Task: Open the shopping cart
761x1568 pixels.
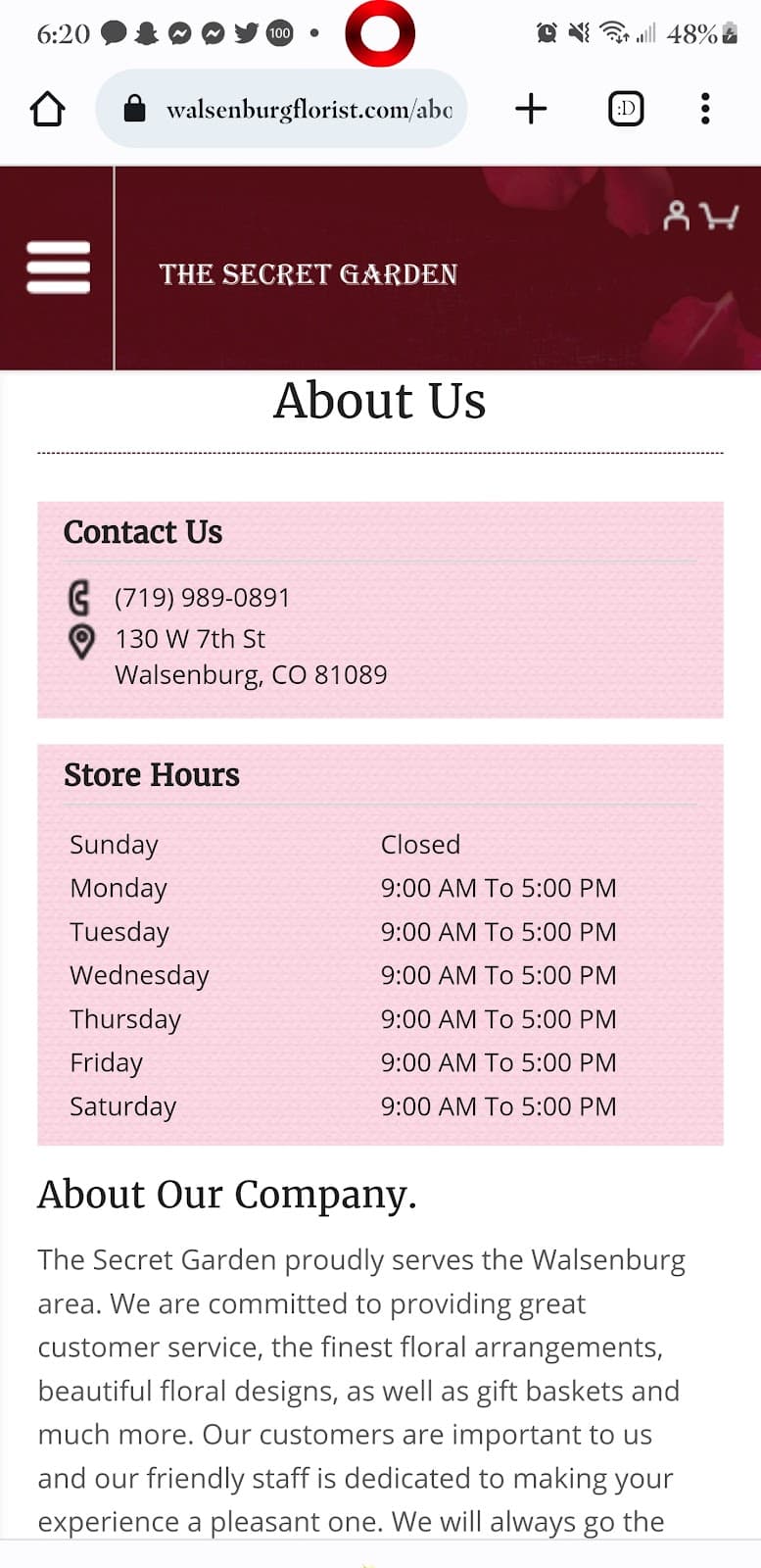Action: coord(720,216)
